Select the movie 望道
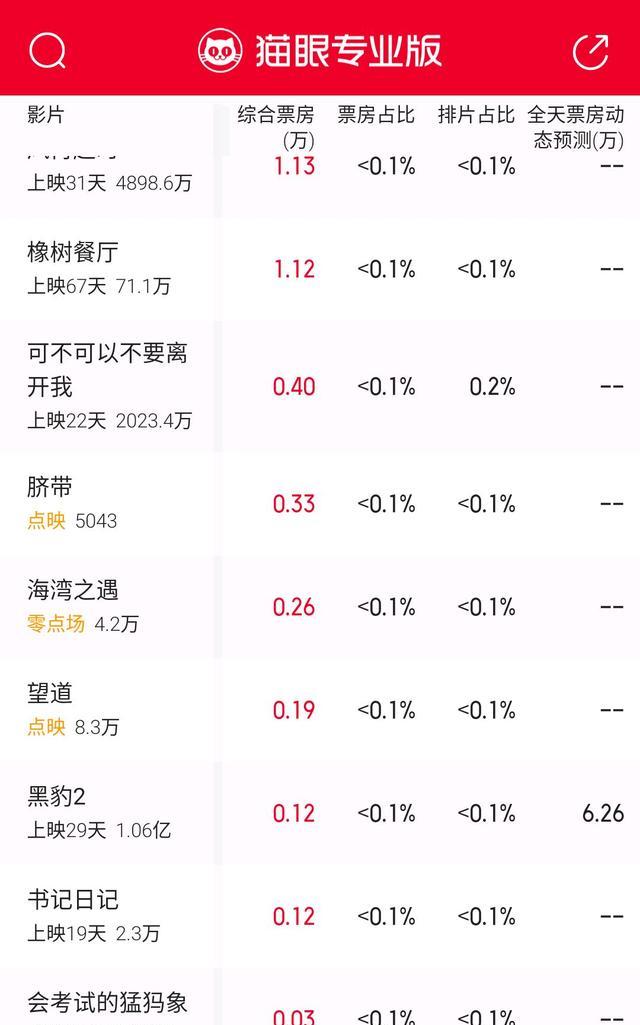Image resolution: width=640 pixels, height=1025 pixels. coord(320,709)
